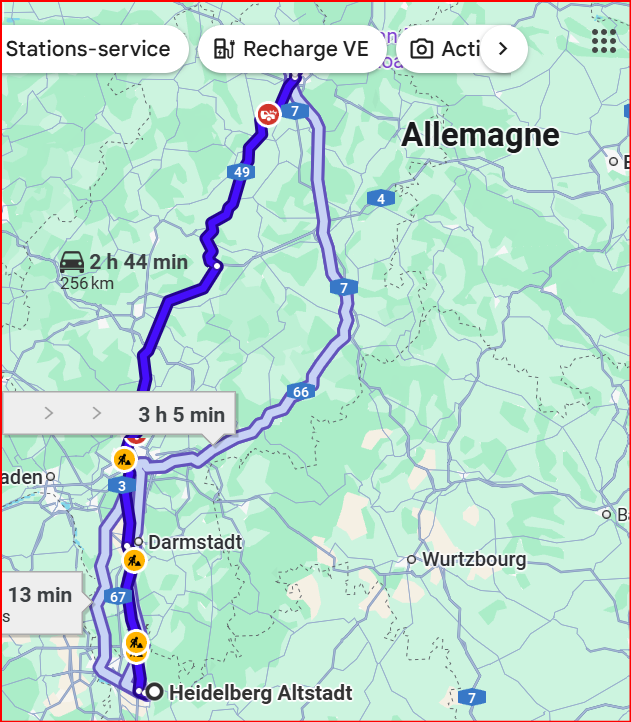Tap the Heidelberg Altstadt destination marker
The height and width of the screenshot is (722, 631).
(x=155, y=692)
